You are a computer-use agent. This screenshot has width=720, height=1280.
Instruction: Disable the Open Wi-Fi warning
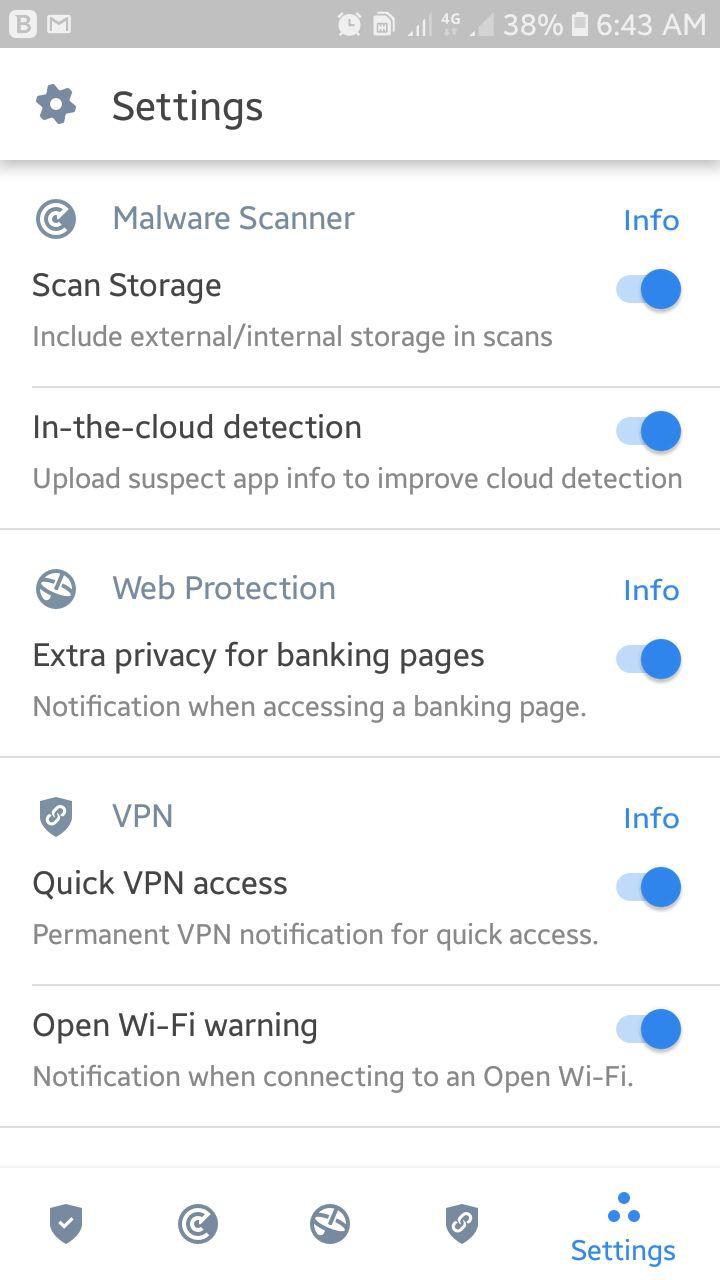(x=648, y=1029)
